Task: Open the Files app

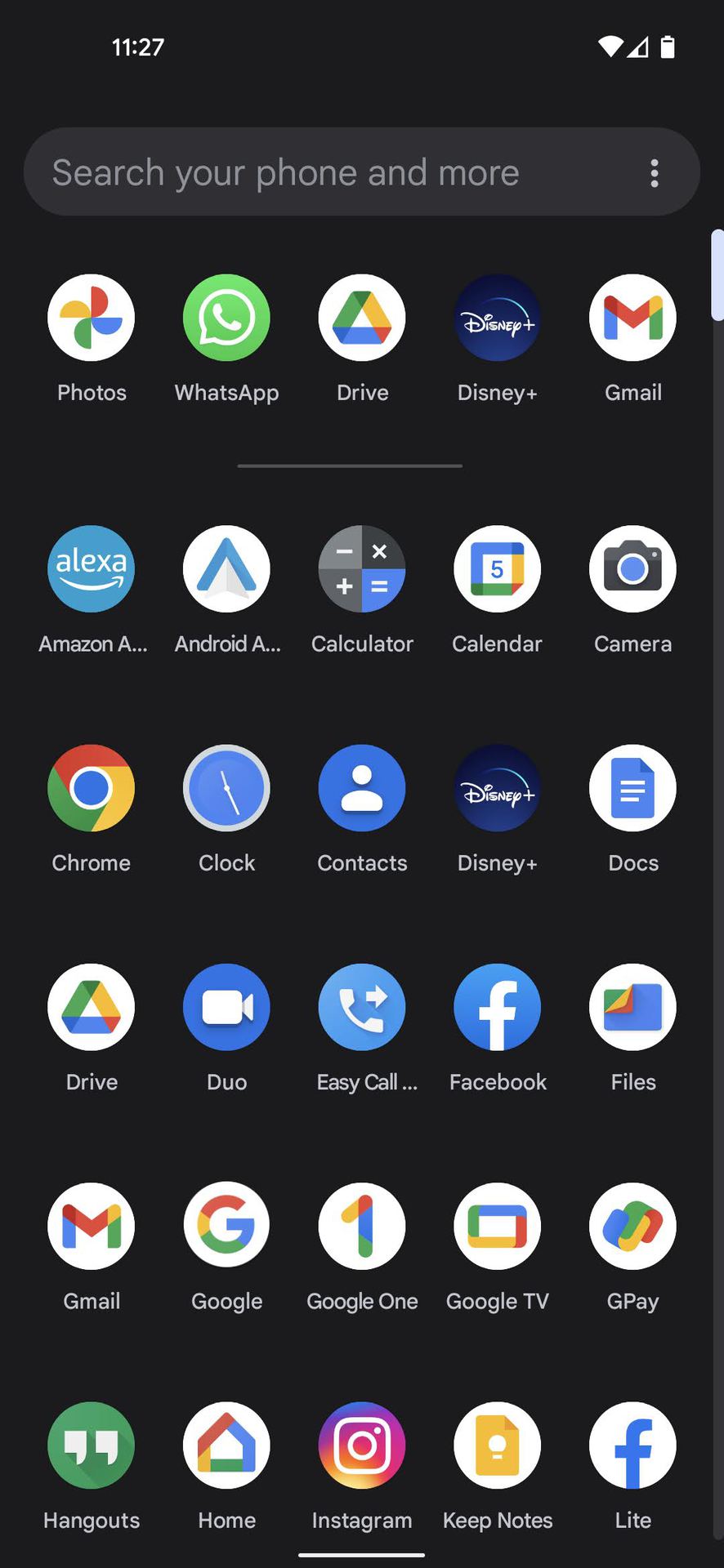Action: (632, 1007)
